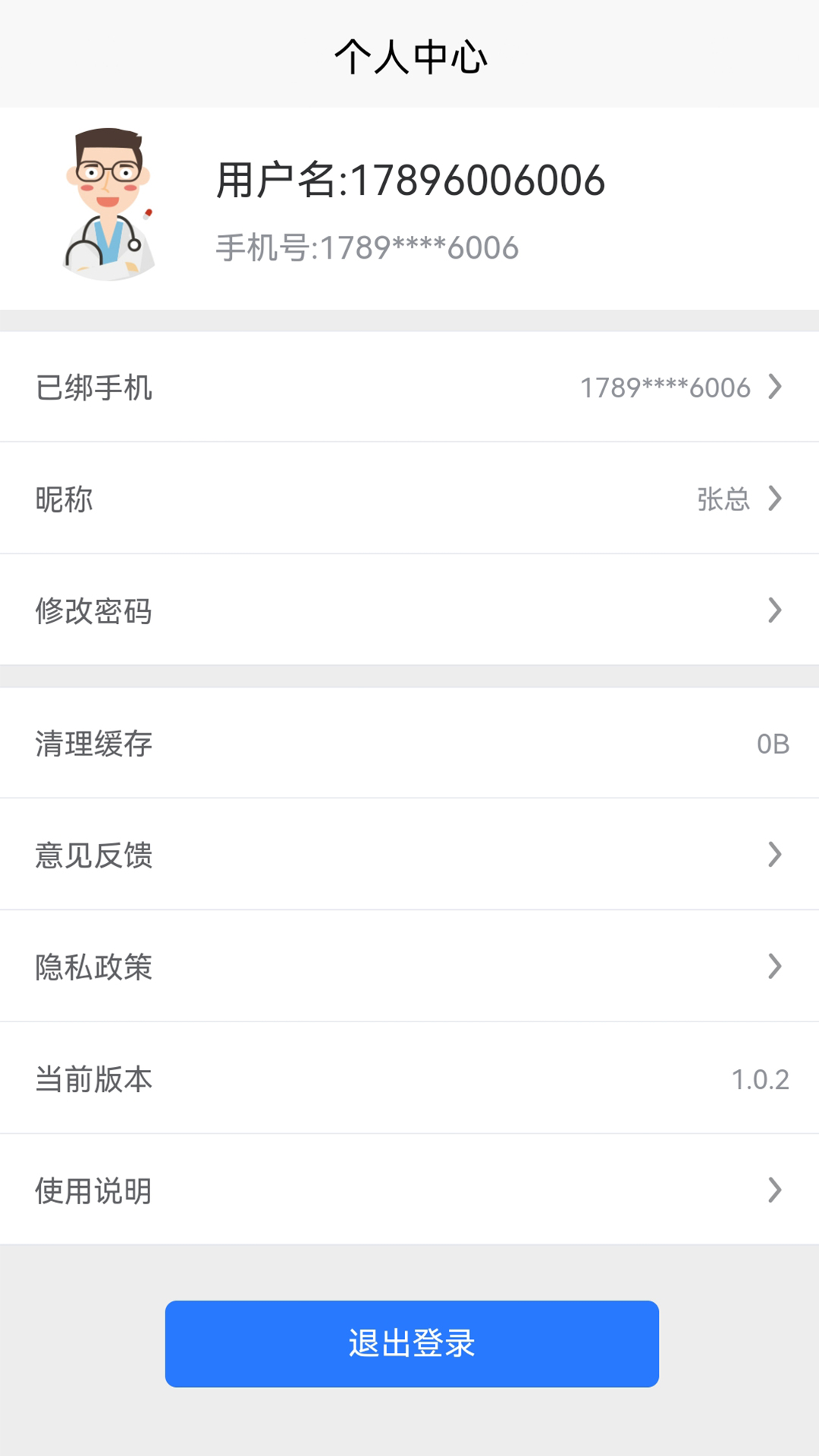
Task: Open the 已绑手机 bound phone row
Action: (x=409, y=387)
